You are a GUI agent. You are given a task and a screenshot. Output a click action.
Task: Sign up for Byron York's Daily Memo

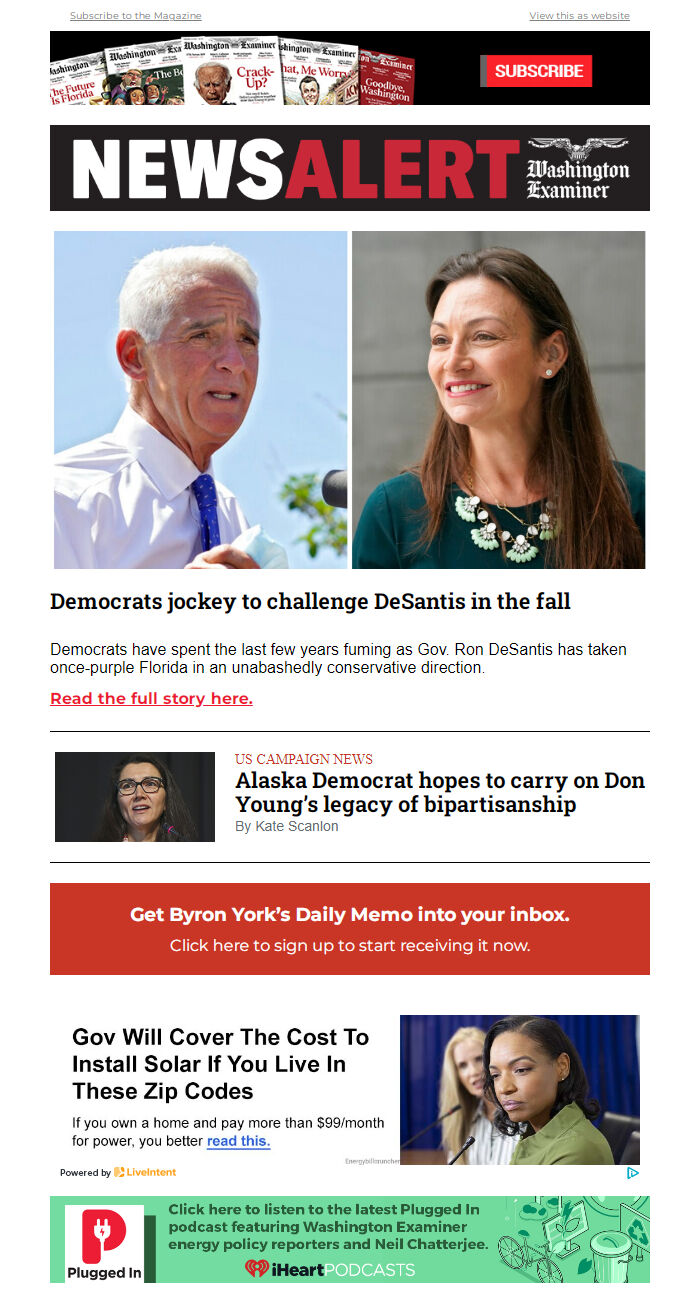(x=350, y=929)
